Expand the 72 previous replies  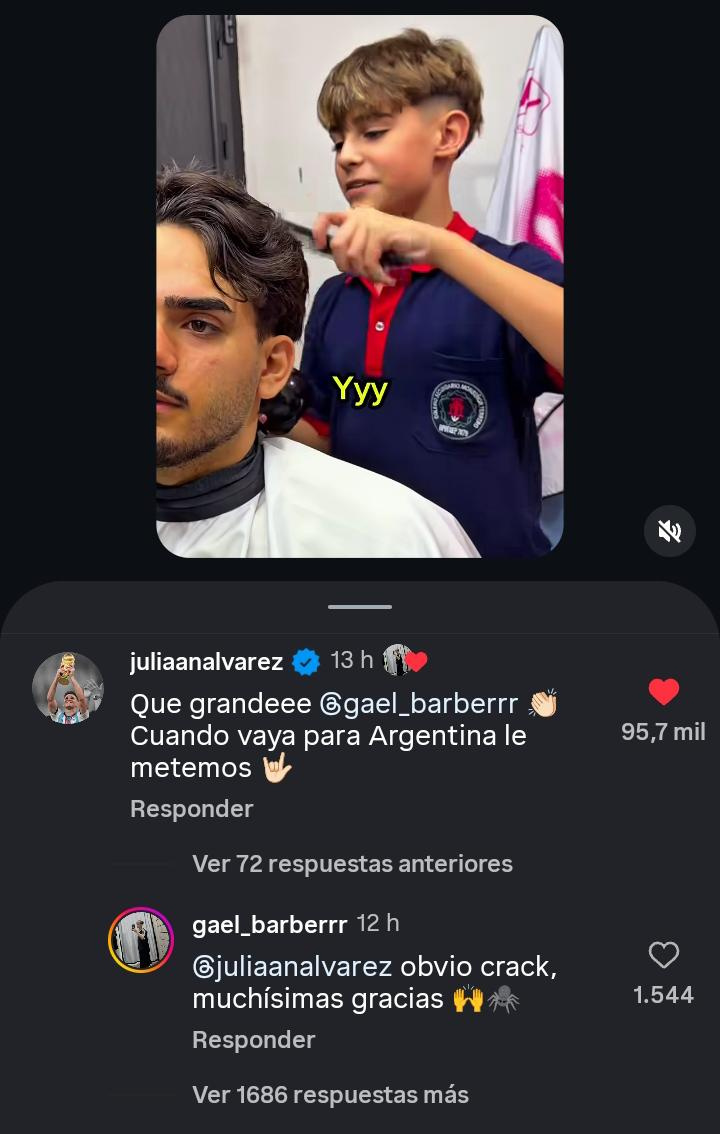pyautogui.click(x=352, y=864)
